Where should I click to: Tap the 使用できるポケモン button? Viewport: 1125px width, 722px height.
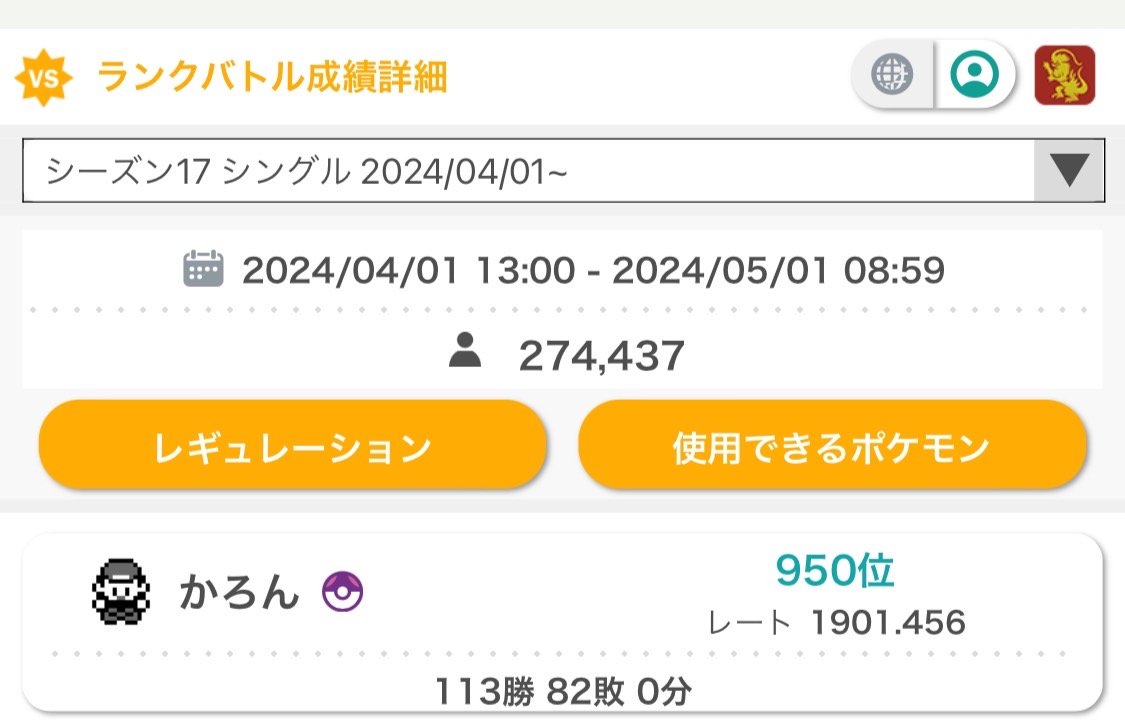coord(832,446)
